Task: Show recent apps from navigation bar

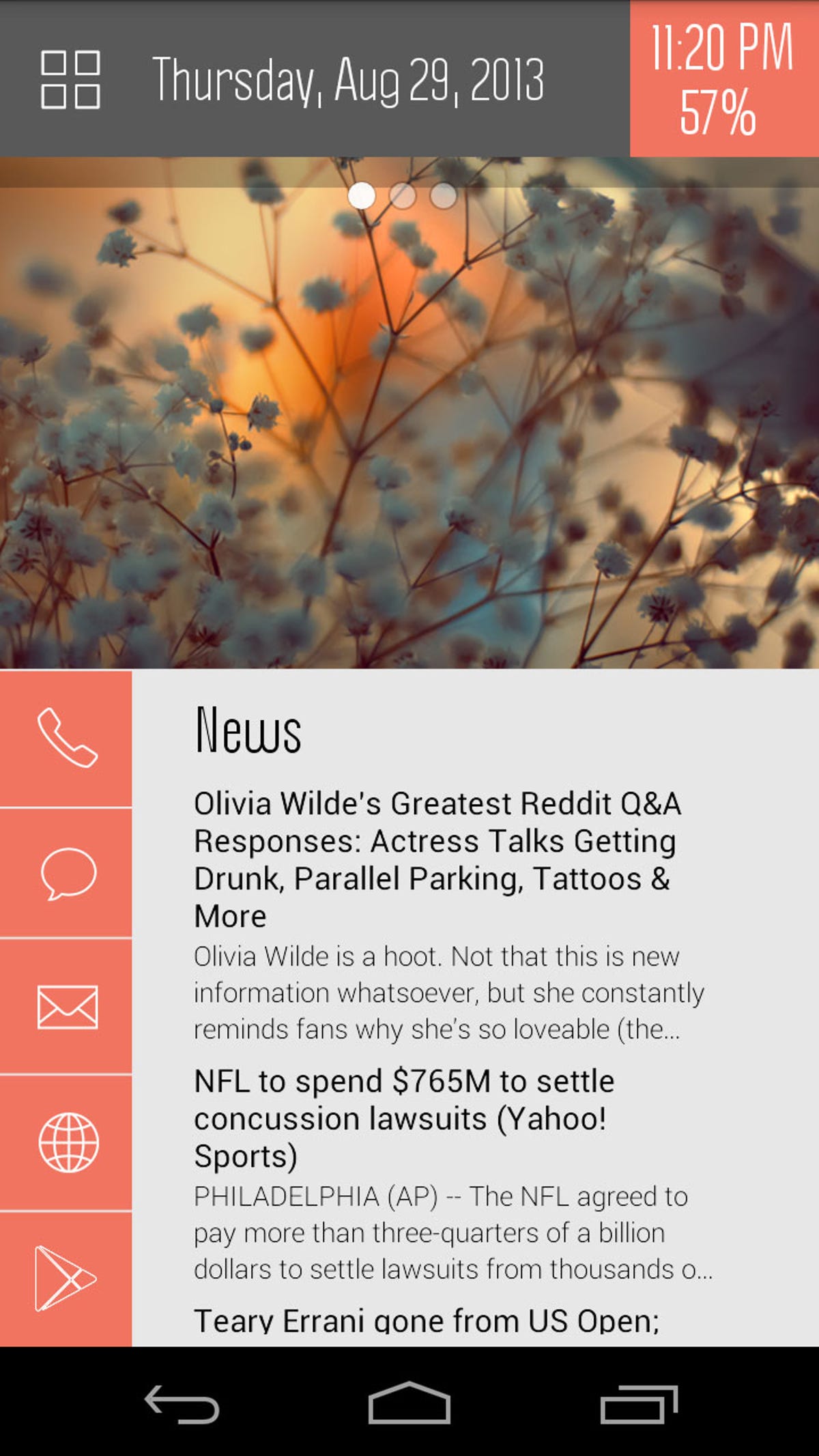Action: (x=639, y=1403)
